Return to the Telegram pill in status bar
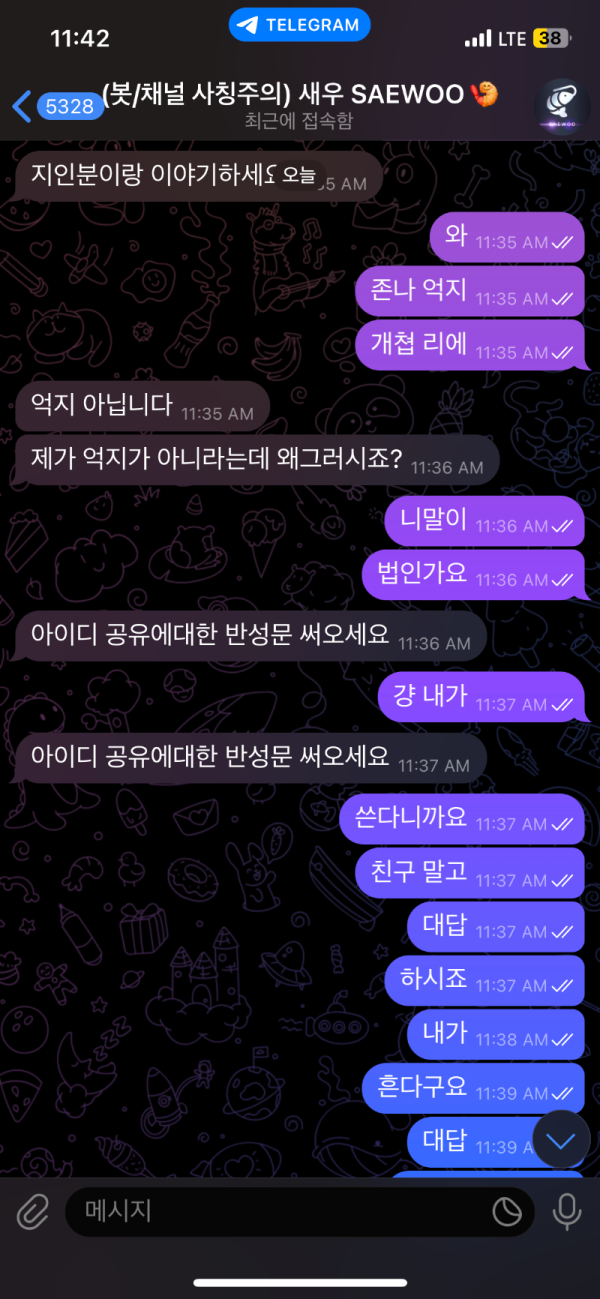The height and width of the screenshot is (1299, 600). click(x=299, y=26)
